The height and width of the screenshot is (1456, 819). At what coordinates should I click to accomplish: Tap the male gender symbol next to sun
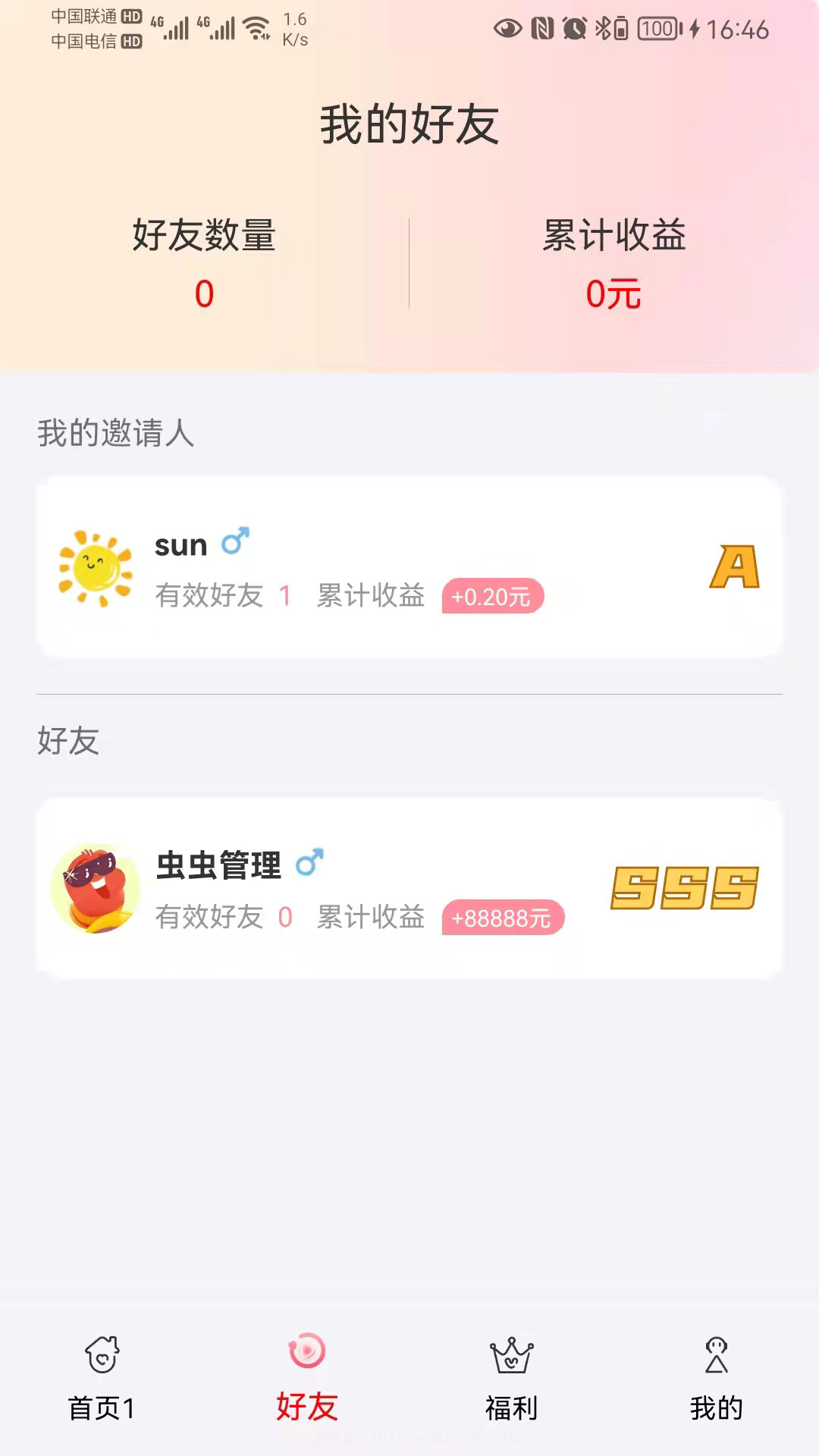tap(235, 542)
